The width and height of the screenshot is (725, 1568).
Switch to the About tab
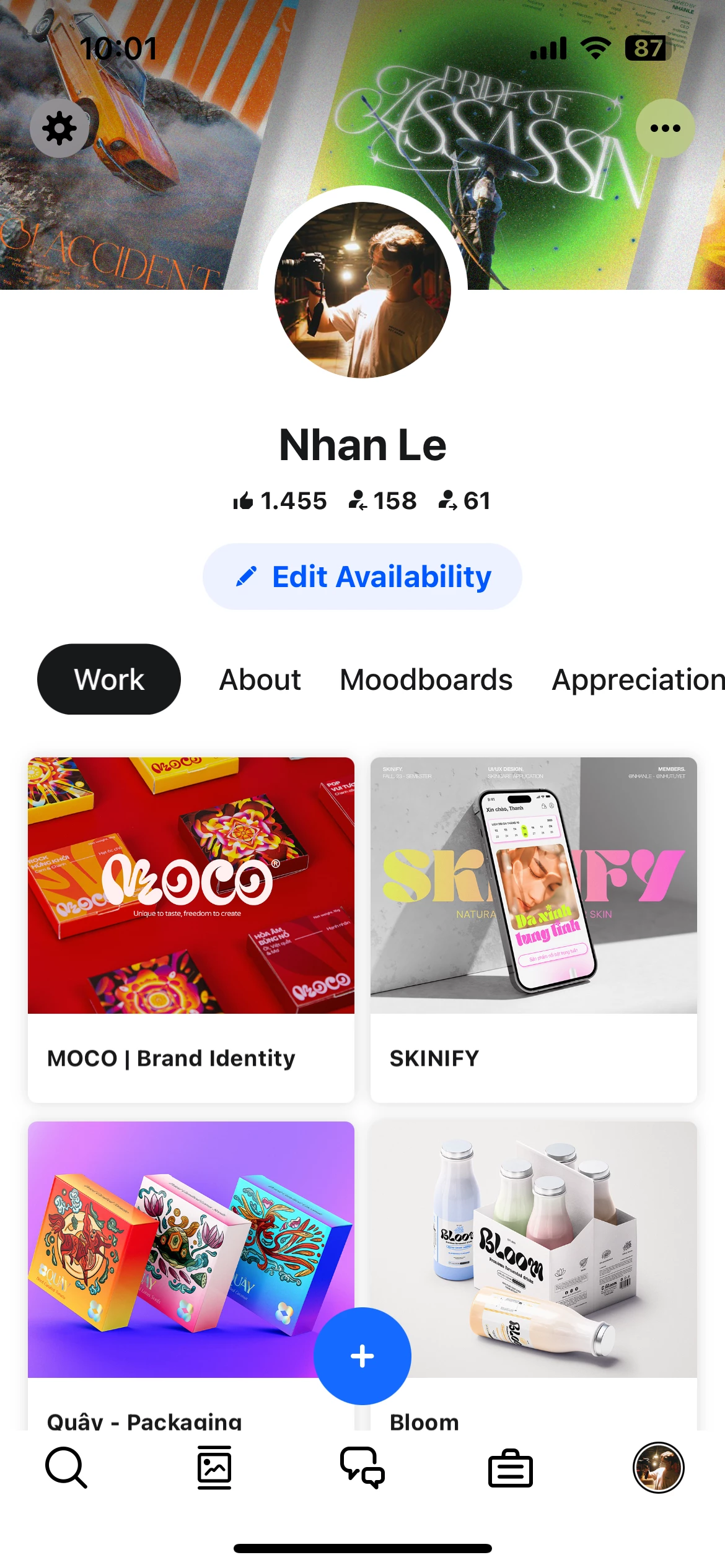(260, 679)
